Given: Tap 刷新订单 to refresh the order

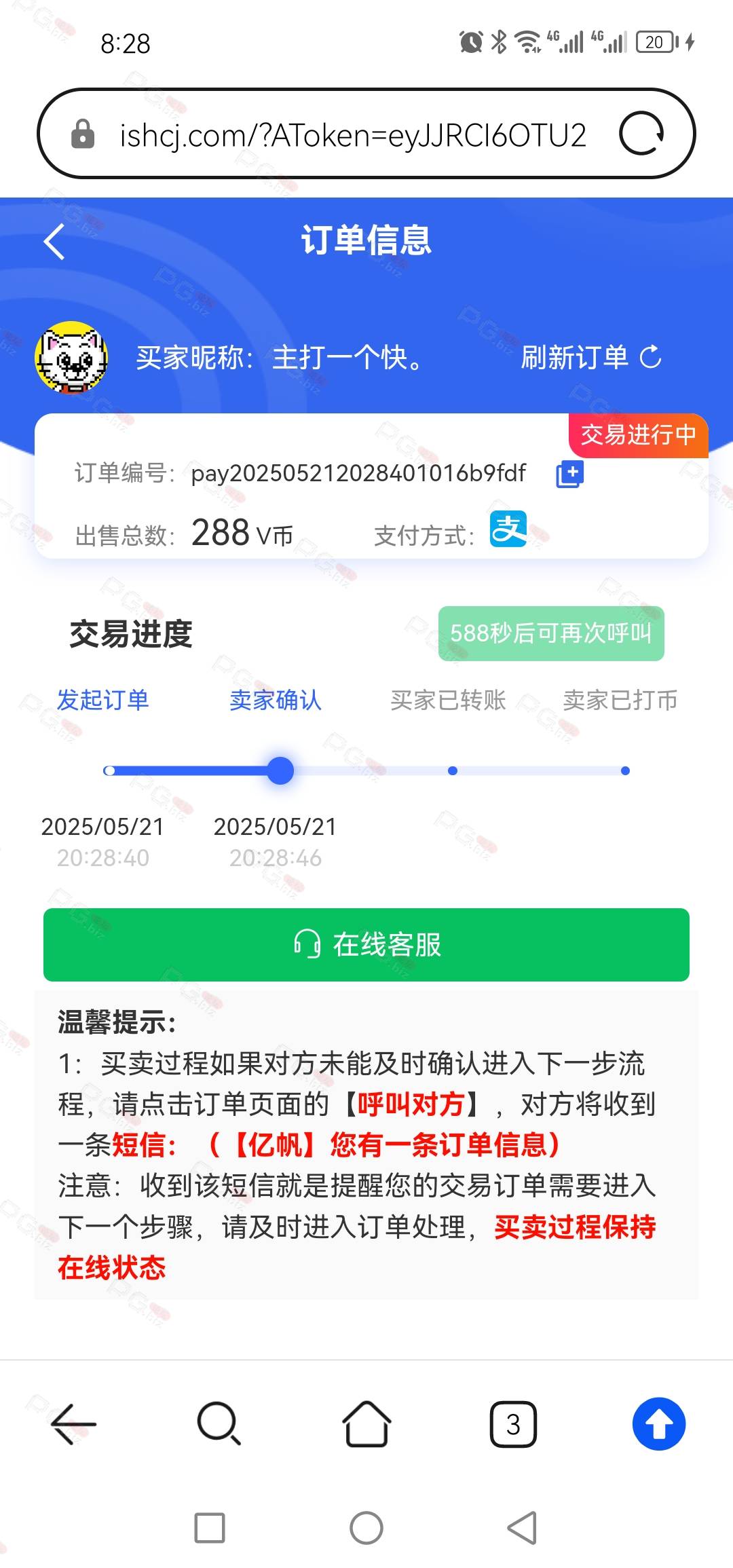Looking at the screenshot, I should click(590, 357).
